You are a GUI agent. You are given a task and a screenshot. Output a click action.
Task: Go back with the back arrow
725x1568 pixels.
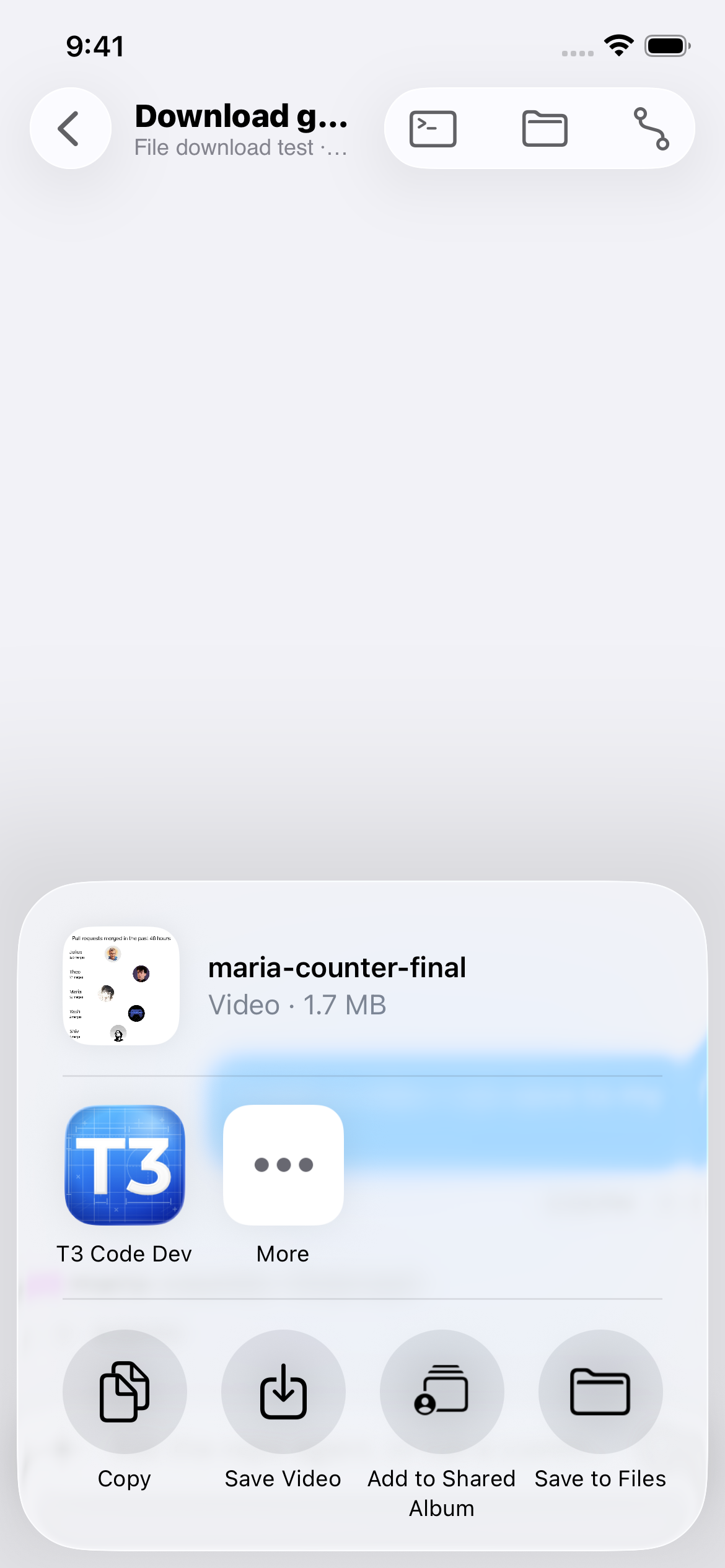71,128
